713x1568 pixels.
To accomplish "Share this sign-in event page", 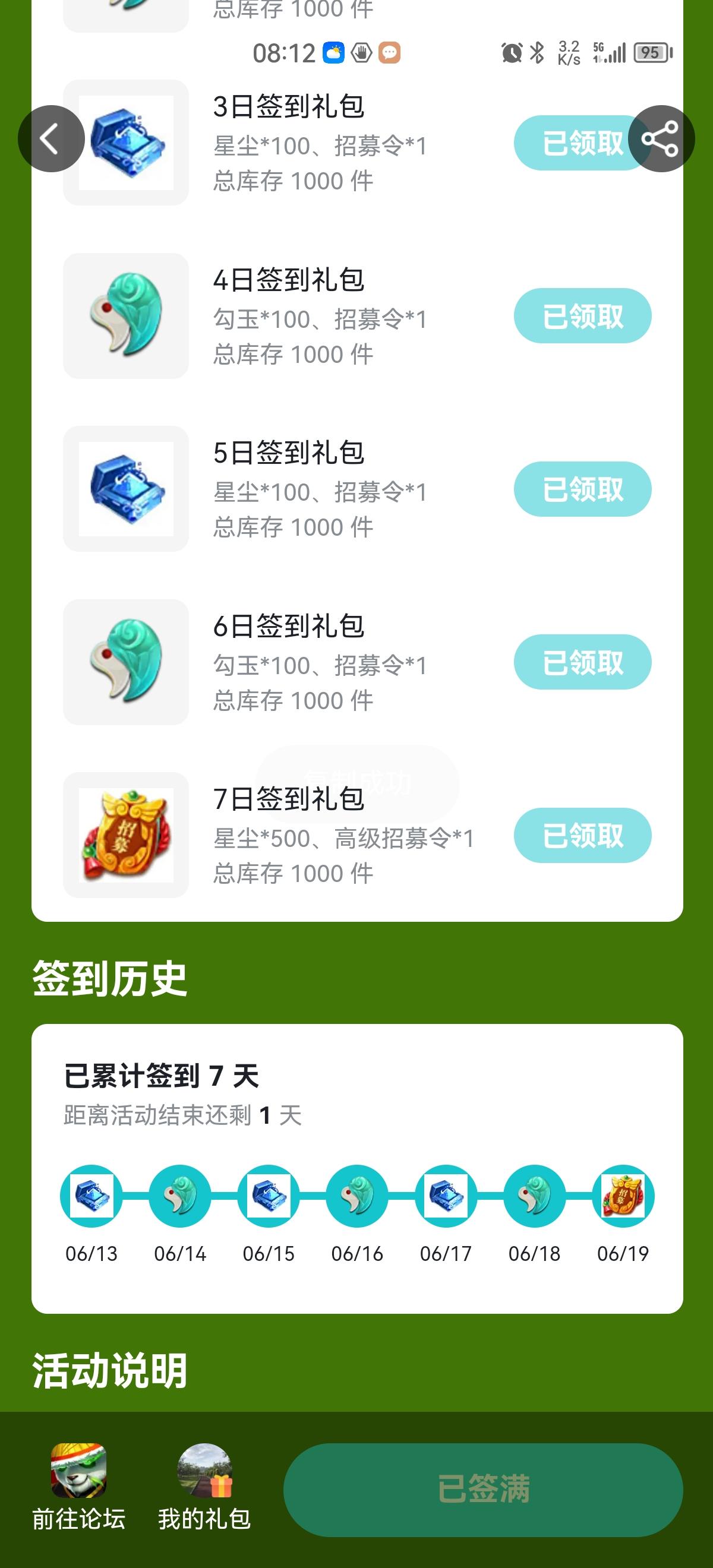I will tap(661, 139).
